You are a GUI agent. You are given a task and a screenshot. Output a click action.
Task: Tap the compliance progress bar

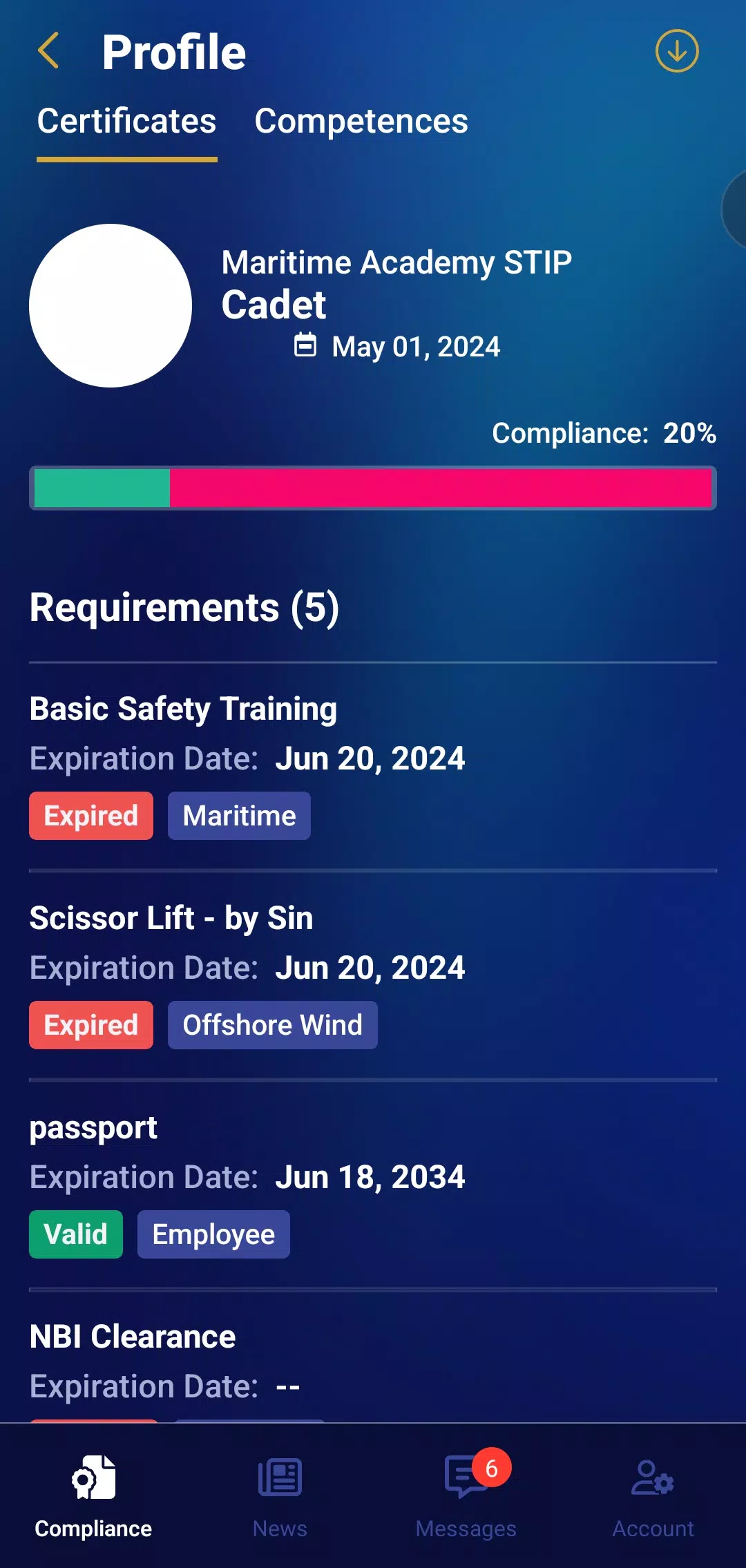tap(373, 488)
